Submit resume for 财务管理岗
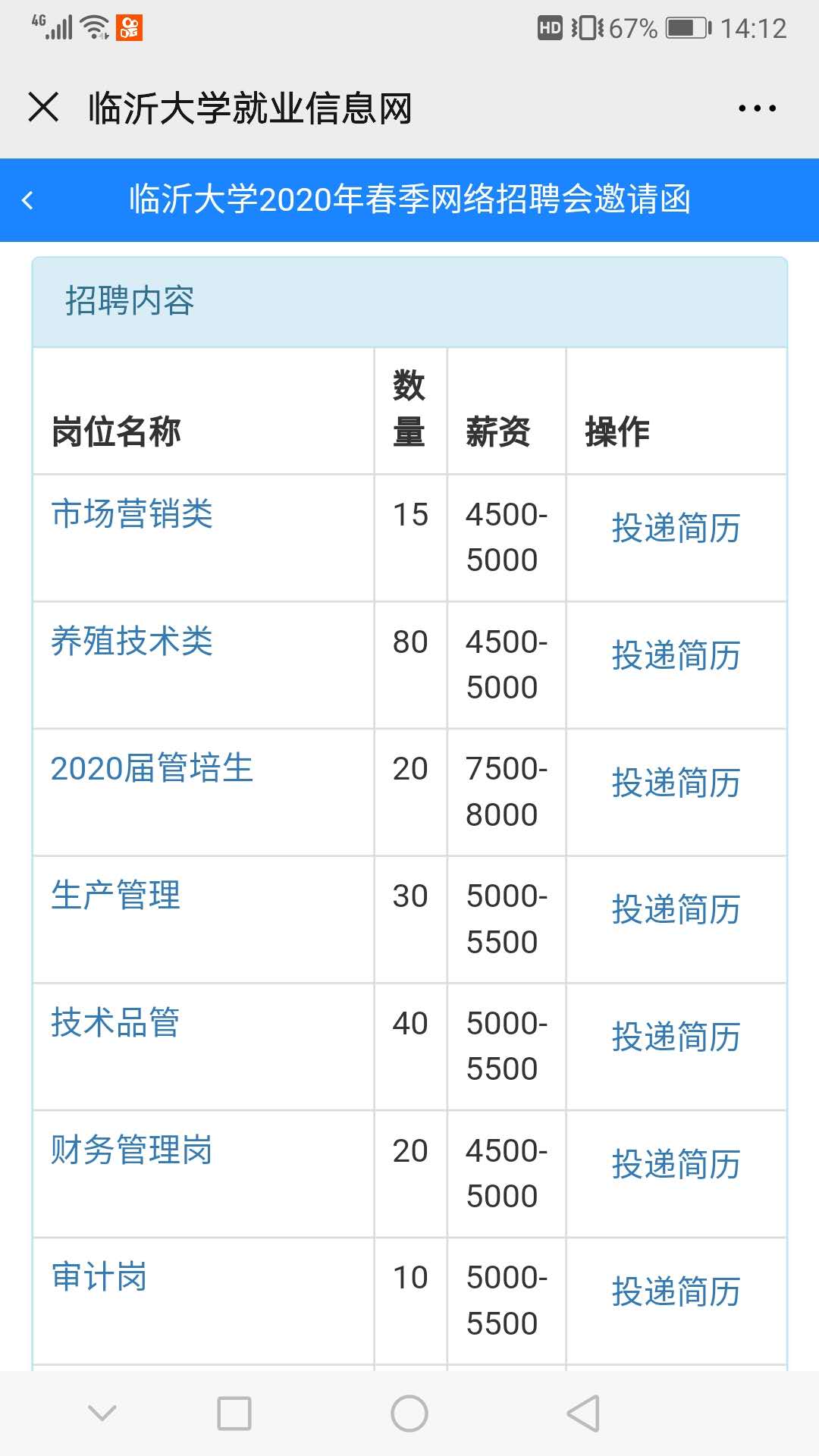Viewport: 819px width, 1456px height. [676, 1165]
